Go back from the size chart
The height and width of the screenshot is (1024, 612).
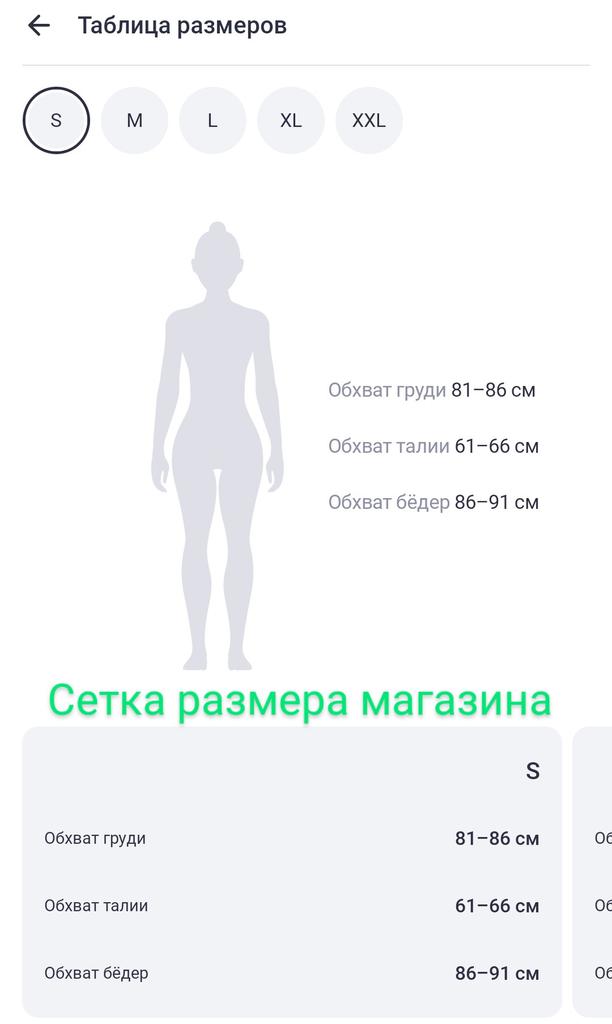[x=39, y=26]
